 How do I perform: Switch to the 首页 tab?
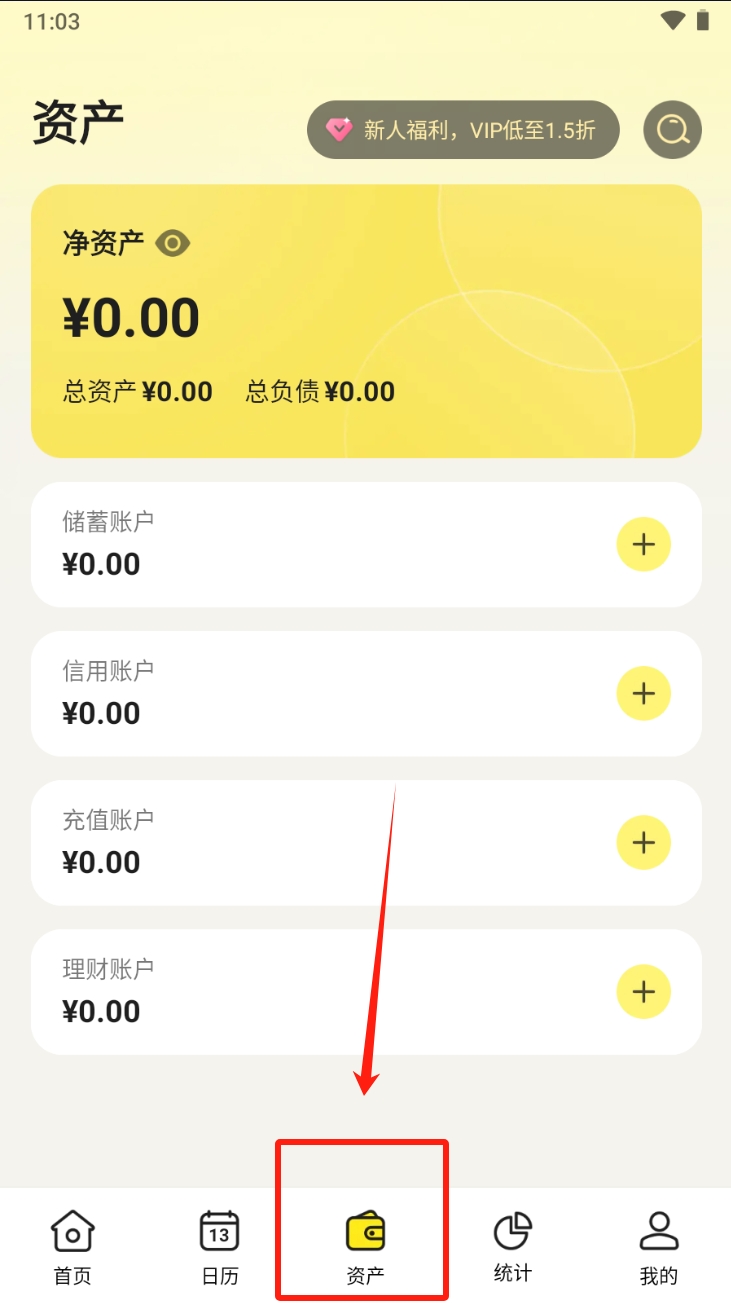pos(72,1245)
